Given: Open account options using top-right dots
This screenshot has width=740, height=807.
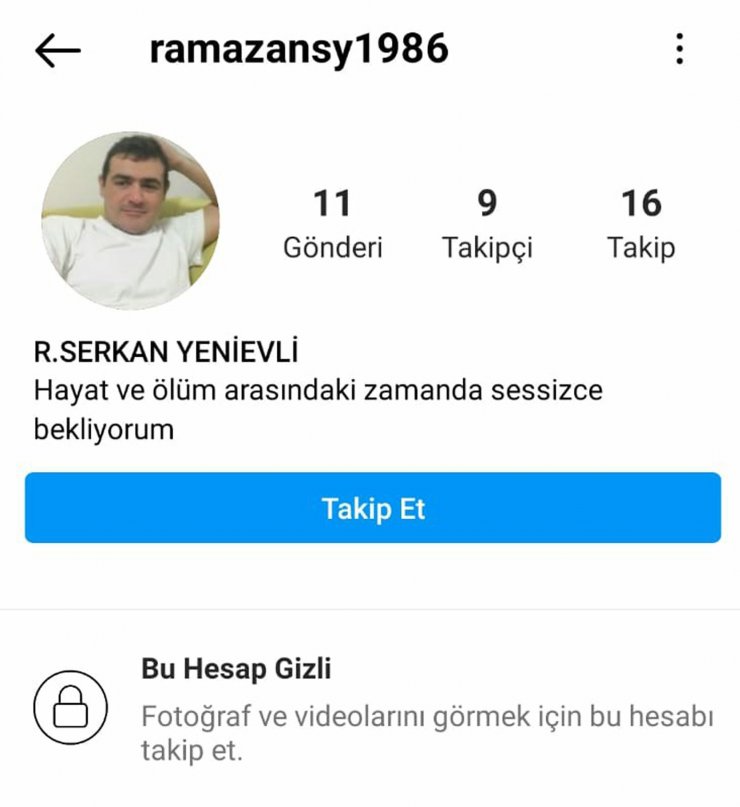Looking at the screenshot, I should pos(683,45).
